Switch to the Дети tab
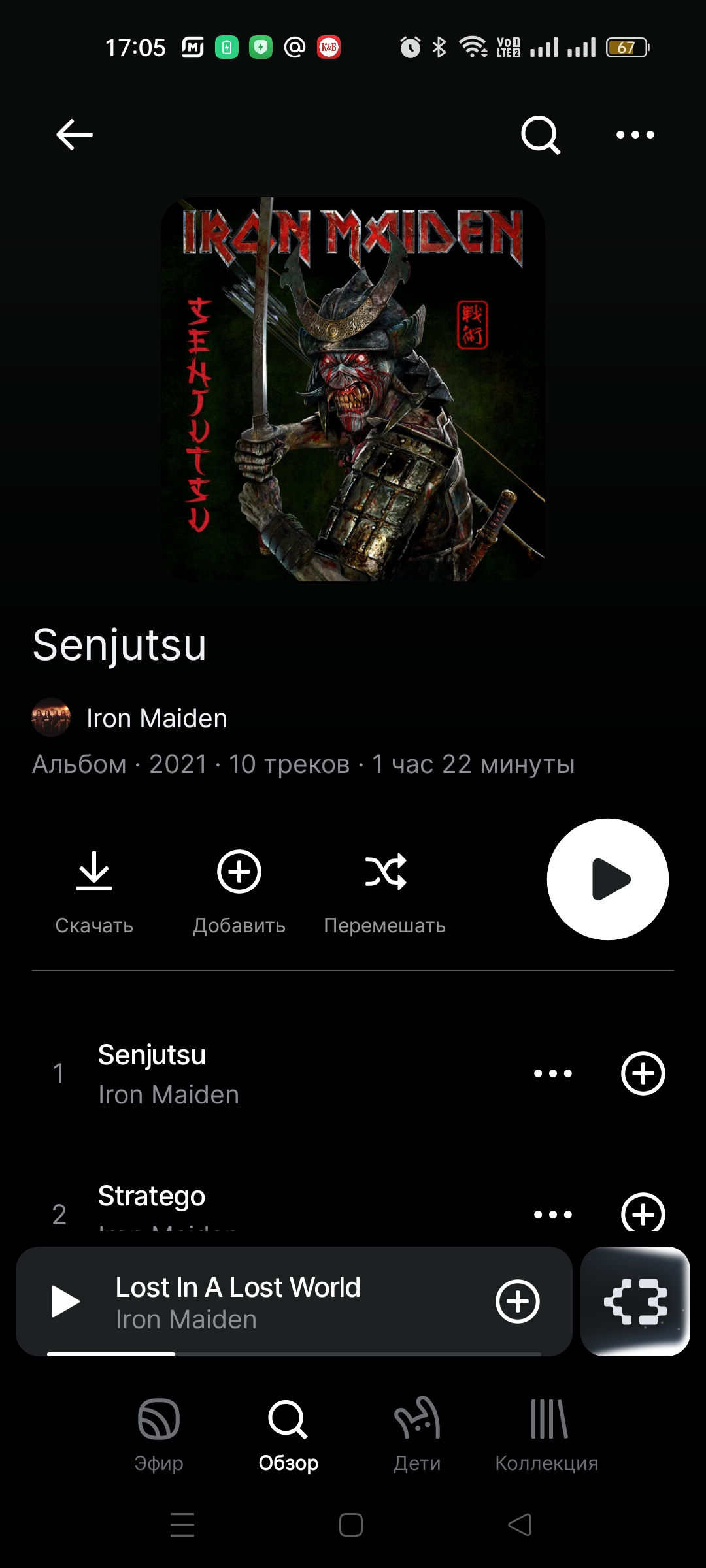Screen dimensions: 706x1568 [x=417, y=1435]
